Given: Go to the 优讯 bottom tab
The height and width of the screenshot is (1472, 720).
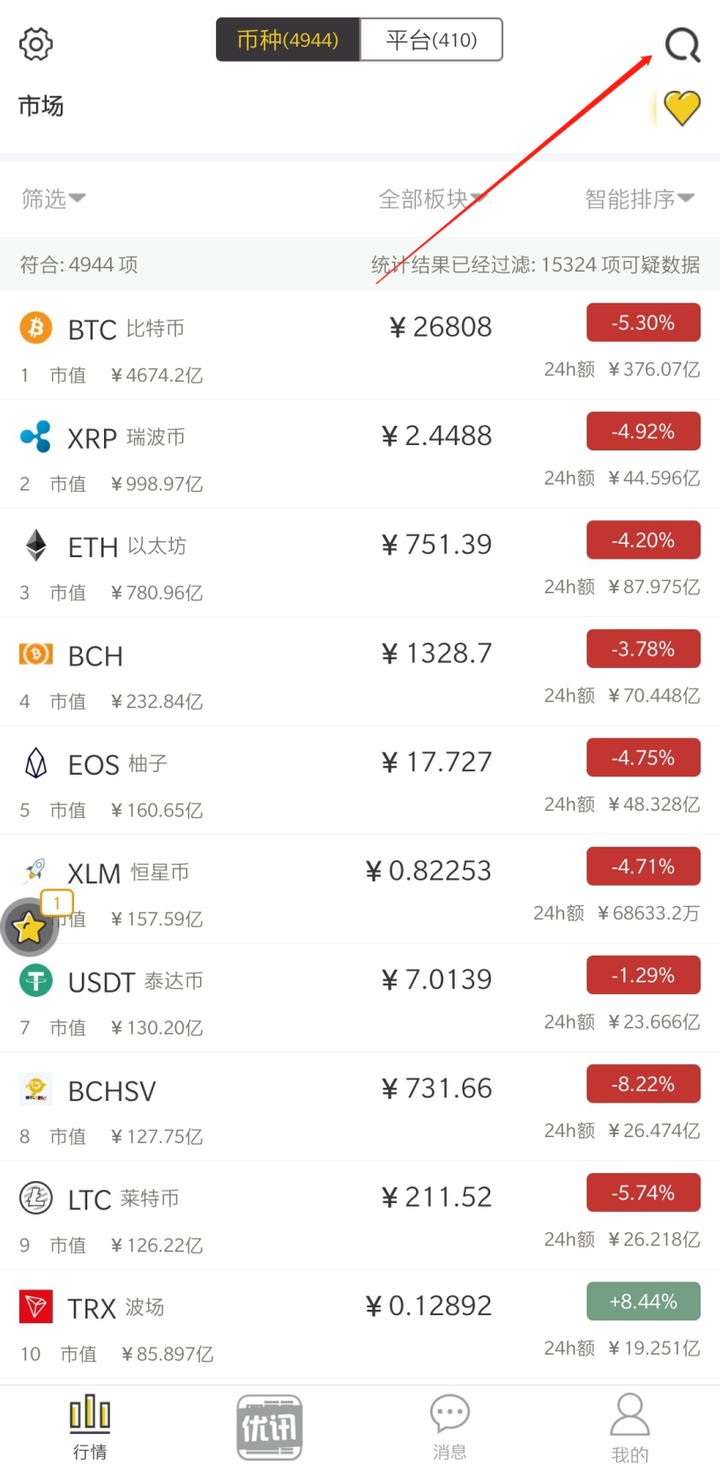Looking at the screenshot, I should (270, 1427).
